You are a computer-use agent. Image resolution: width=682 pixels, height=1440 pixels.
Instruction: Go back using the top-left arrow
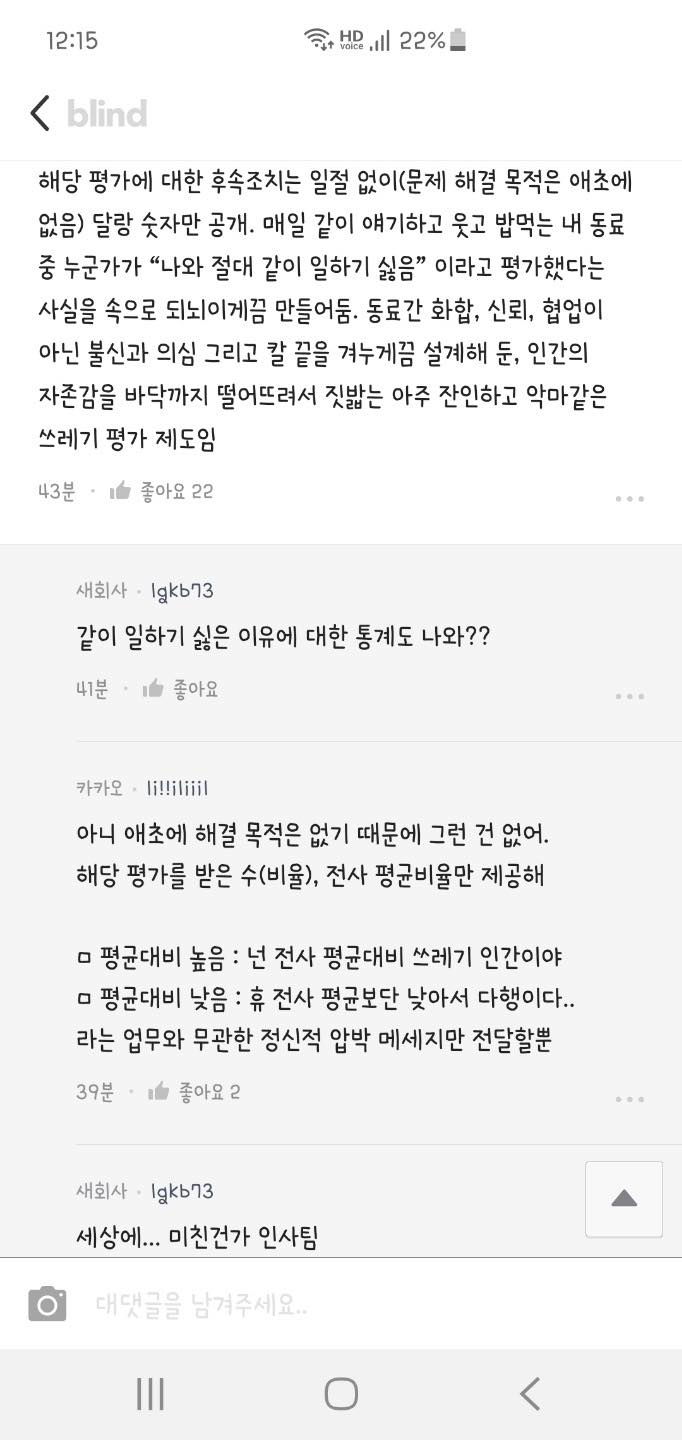40,113
